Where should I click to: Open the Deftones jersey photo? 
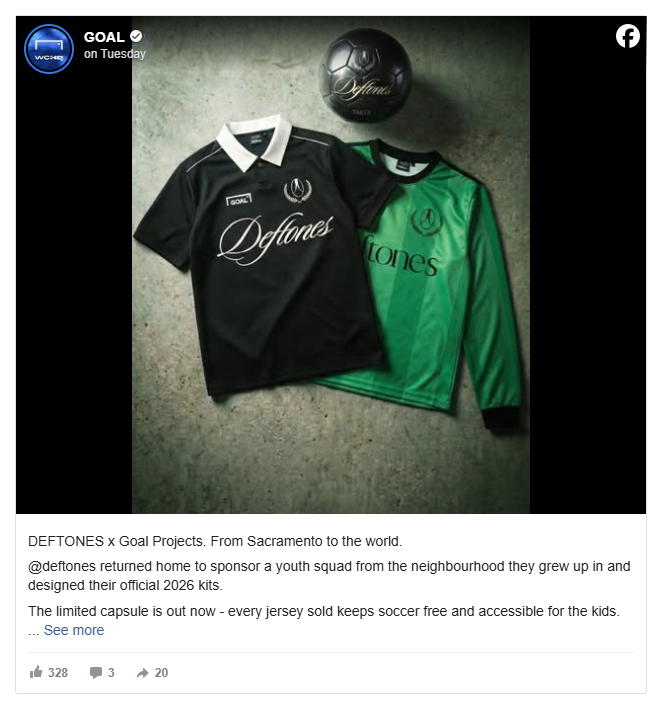[x=330, y=270]
